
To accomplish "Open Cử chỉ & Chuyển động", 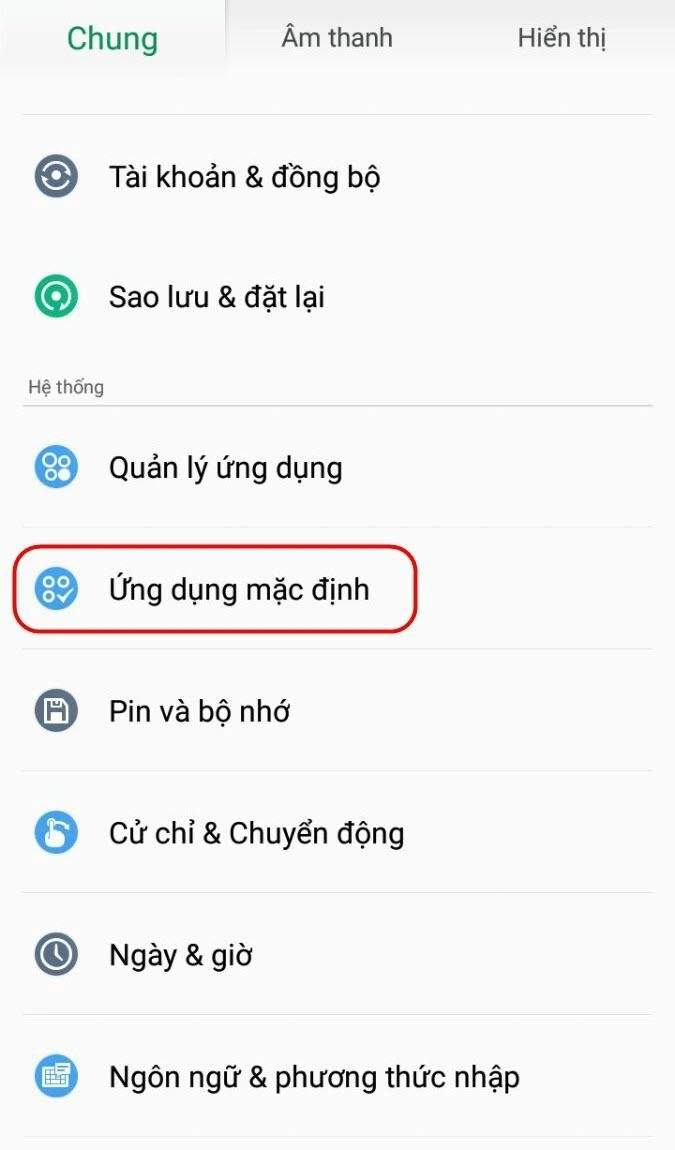I will [337, 832].
